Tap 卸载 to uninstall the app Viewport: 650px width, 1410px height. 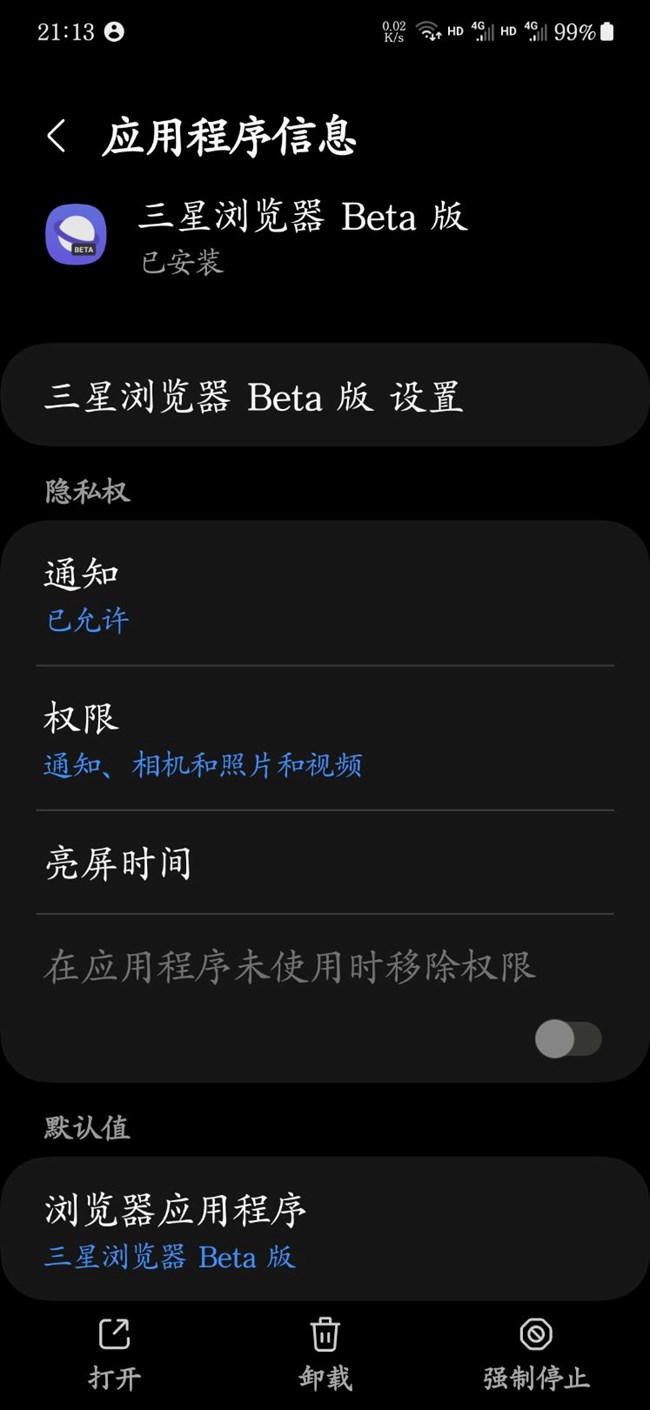point(325,1355)
